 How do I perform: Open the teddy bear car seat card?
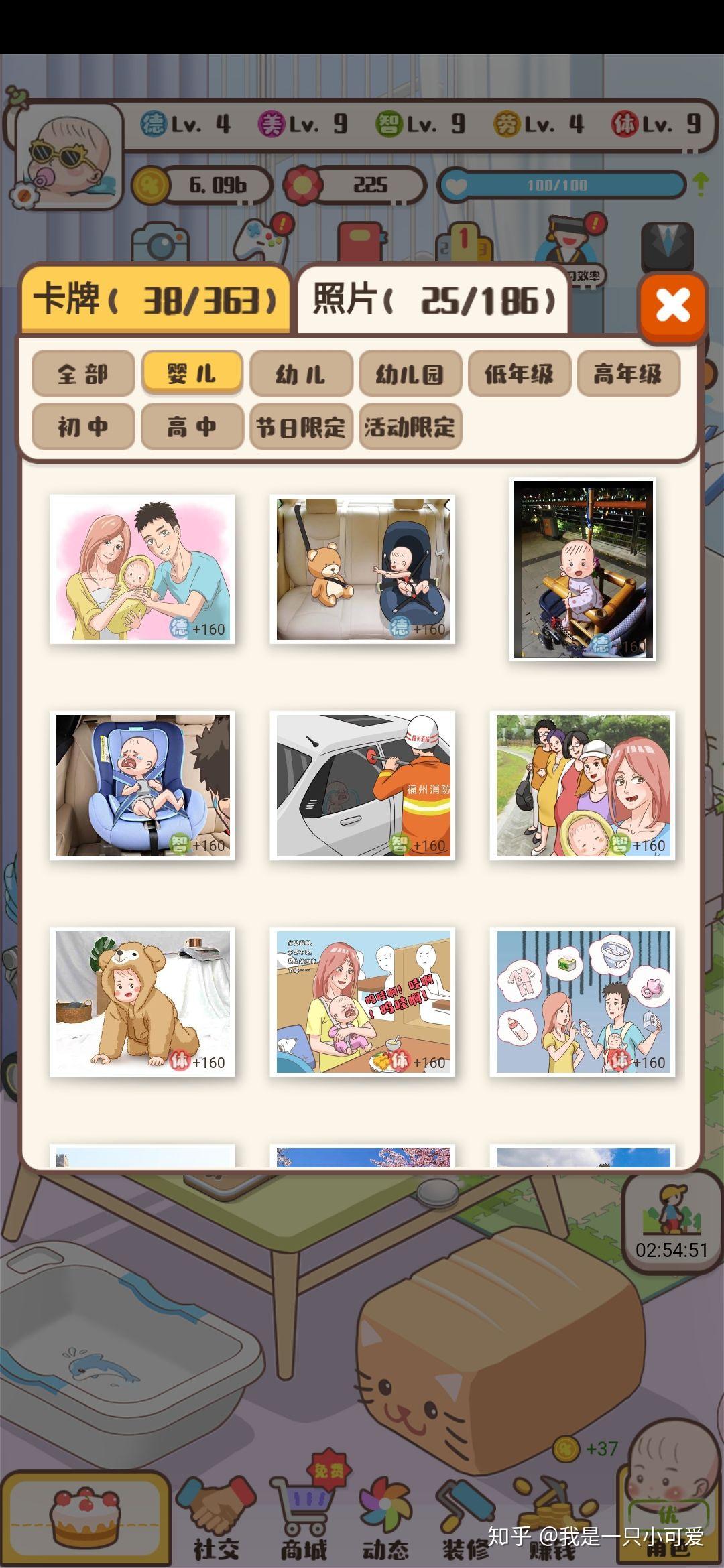point(363,569)
